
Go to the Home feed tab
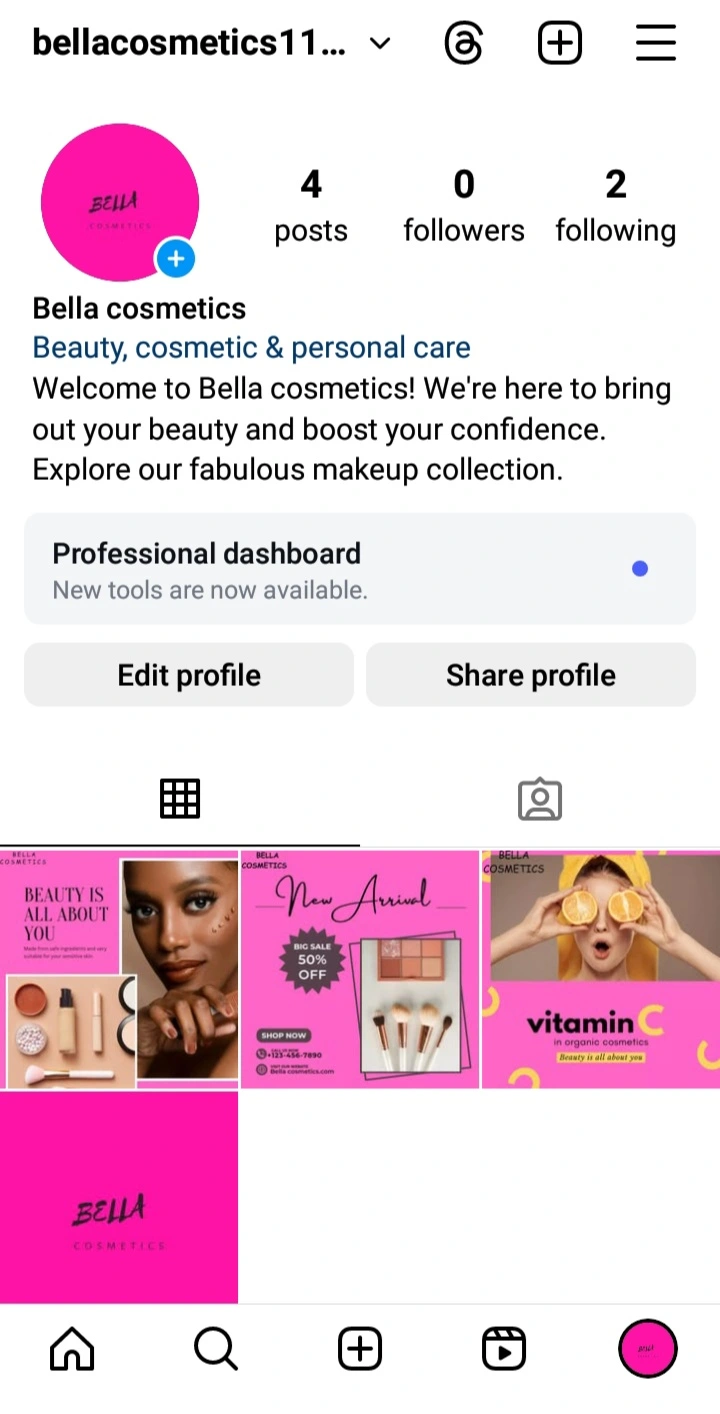[72, 1349]
